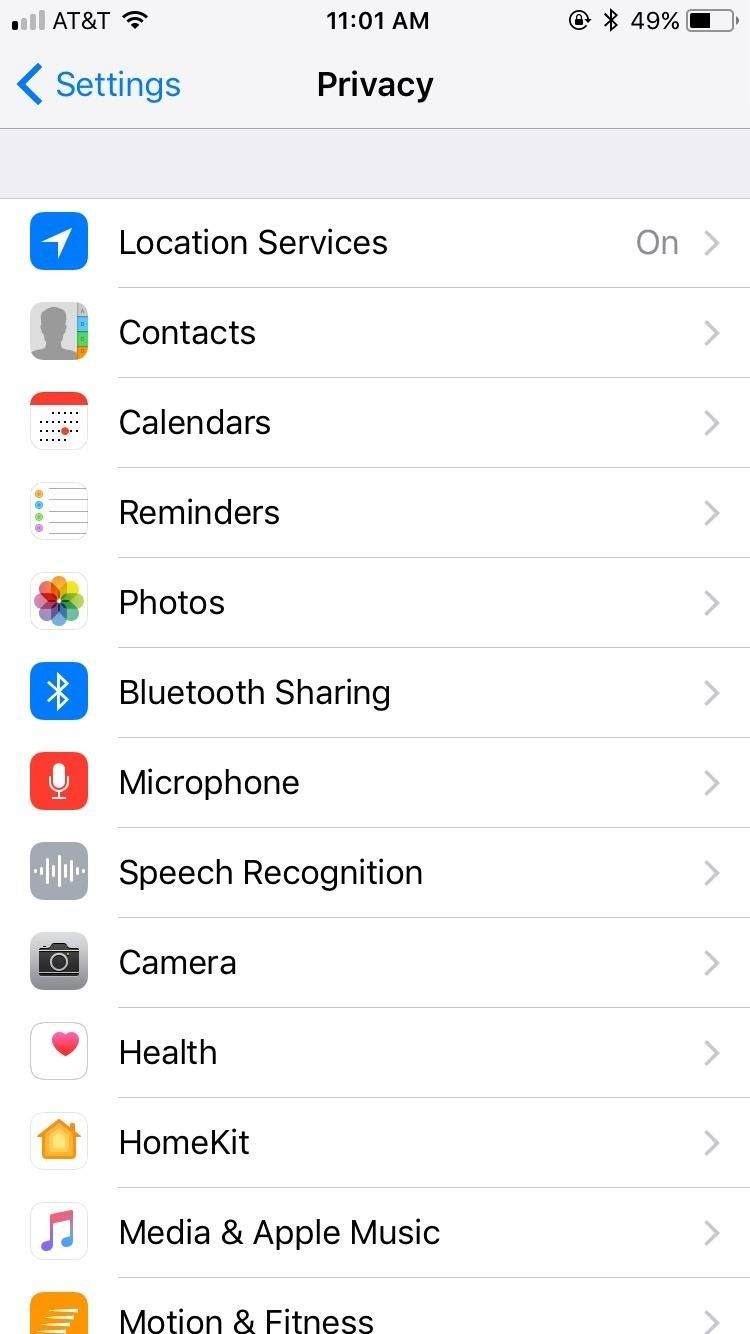Open the Photos flower icon
The width and height of the screenshot is (750, 1334).
pos(59,601)
